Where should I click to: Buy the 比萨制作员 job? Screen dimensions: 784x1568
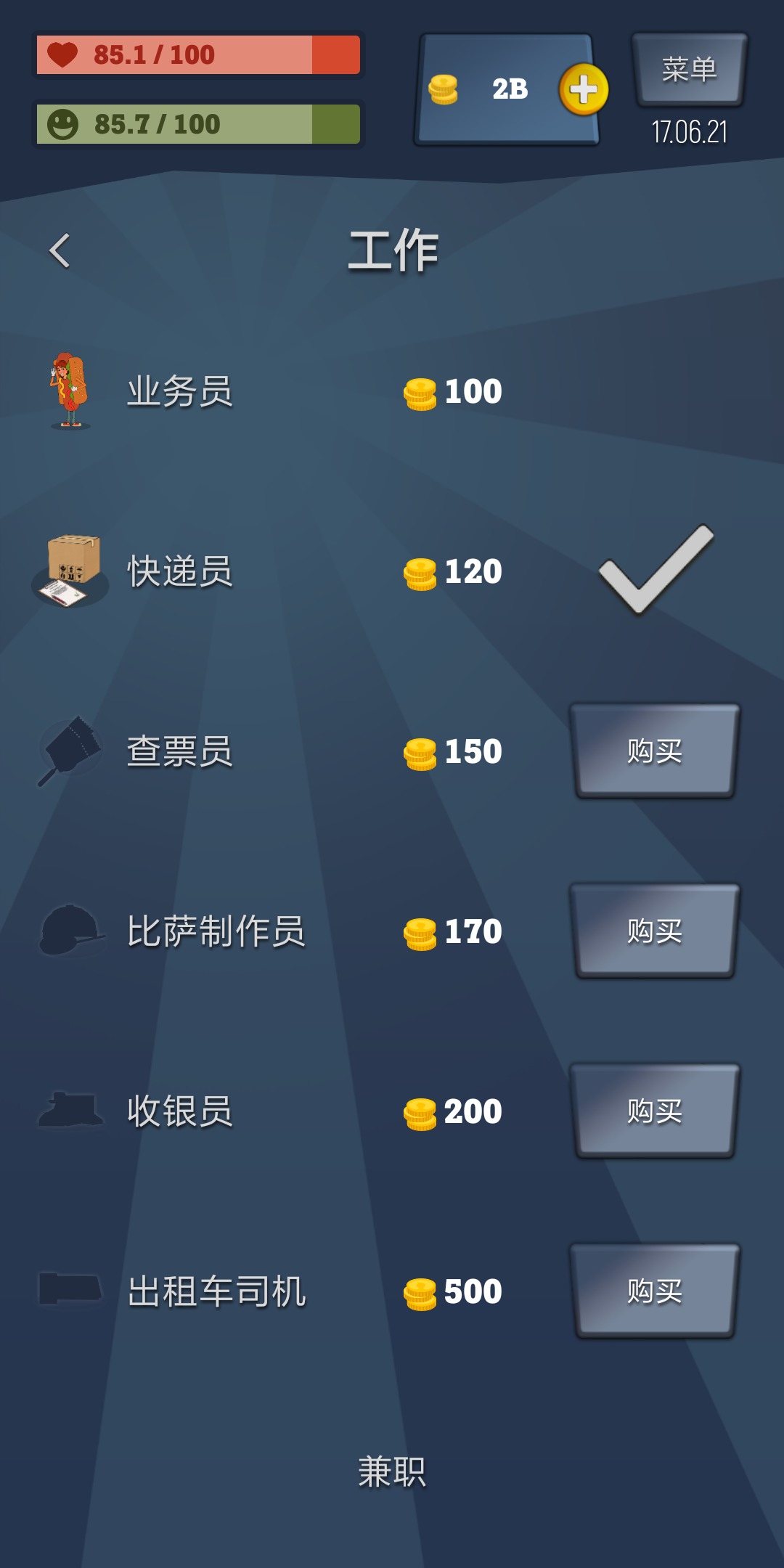click(655, 931)
